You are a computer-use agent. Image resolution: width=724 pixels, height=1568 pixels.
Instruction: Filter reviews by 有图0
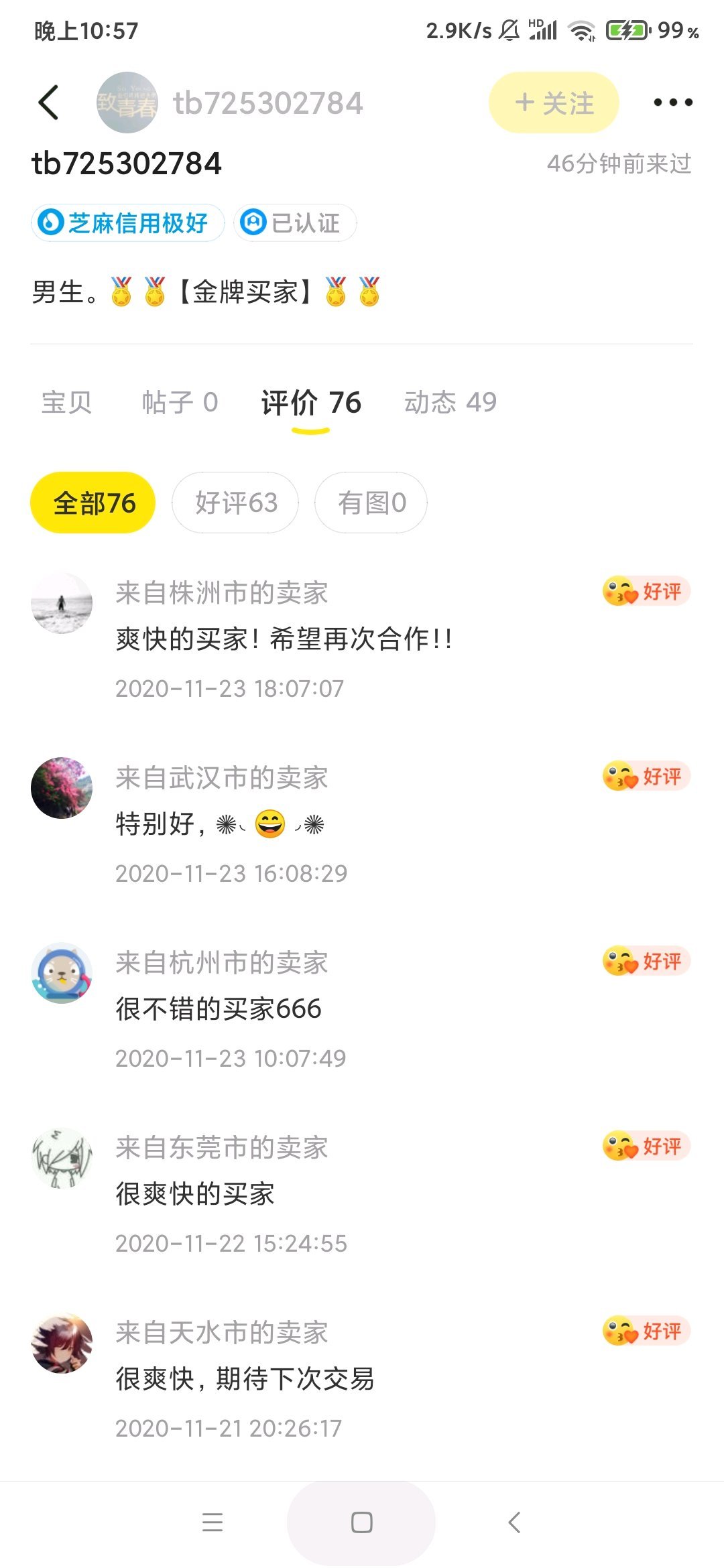tap(371, 503)
